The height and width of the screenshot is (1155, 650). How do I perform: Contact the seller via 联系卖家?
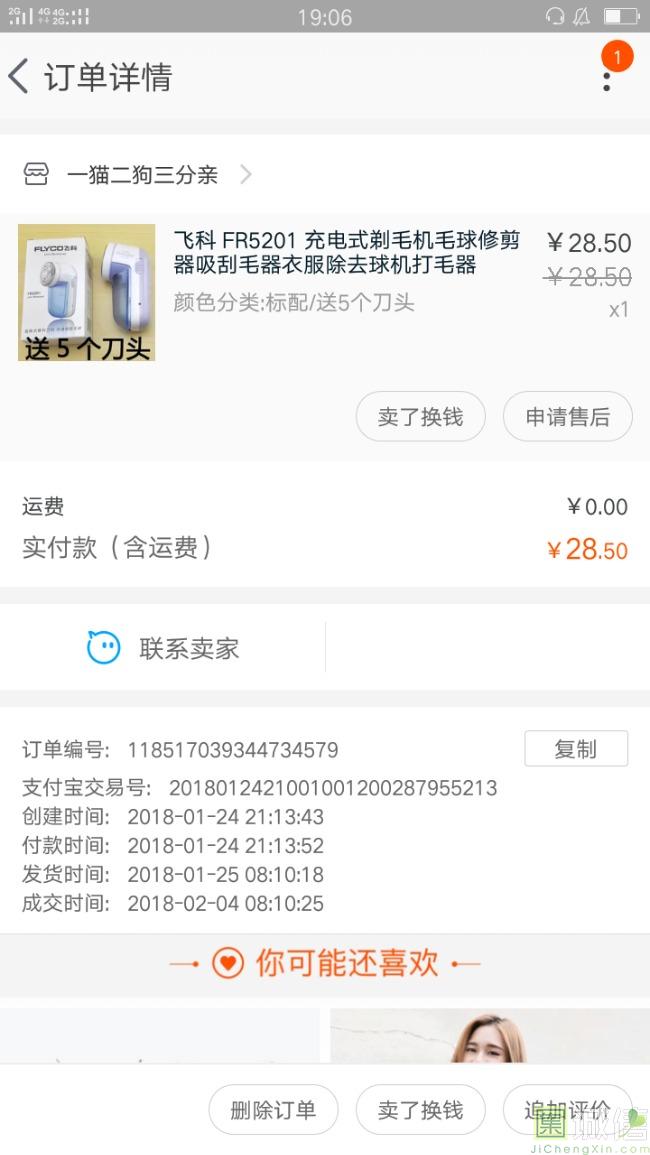click(165, 648)
